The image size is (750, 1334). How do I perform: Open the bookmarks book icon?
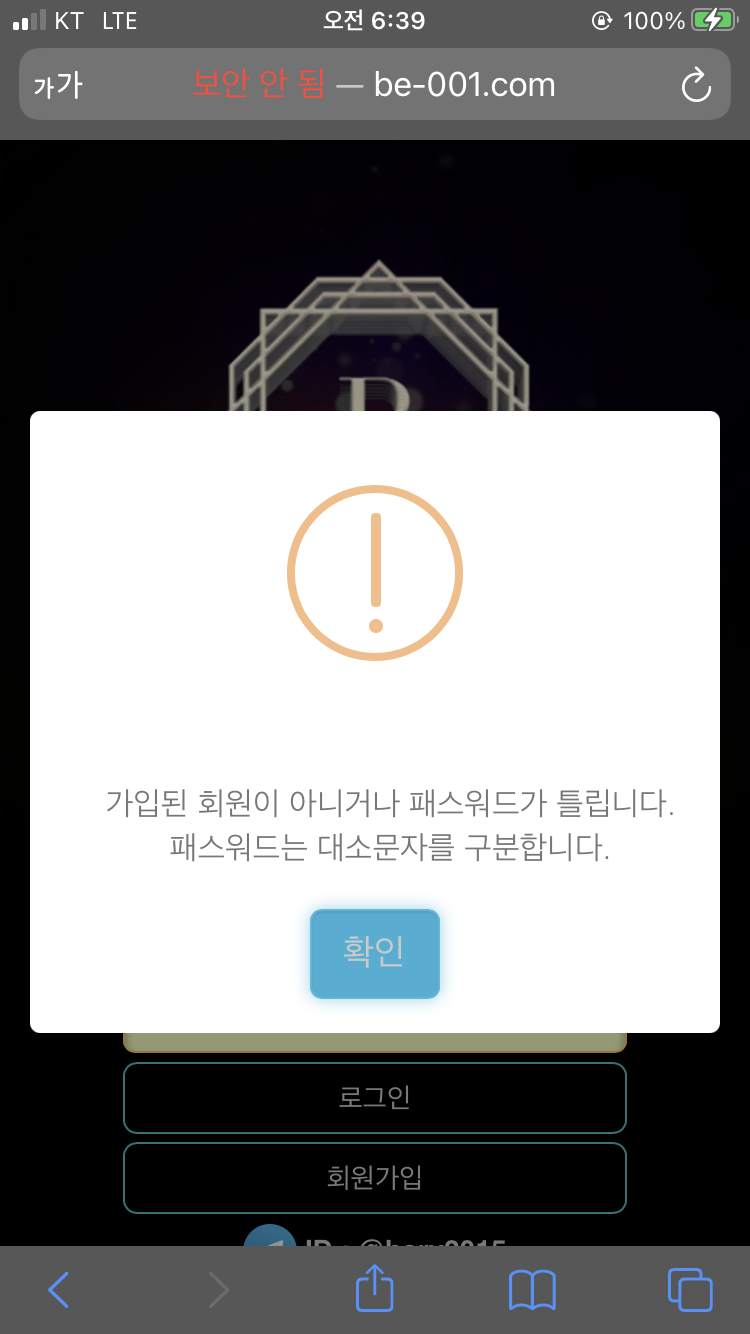[x=532, y=1290]
